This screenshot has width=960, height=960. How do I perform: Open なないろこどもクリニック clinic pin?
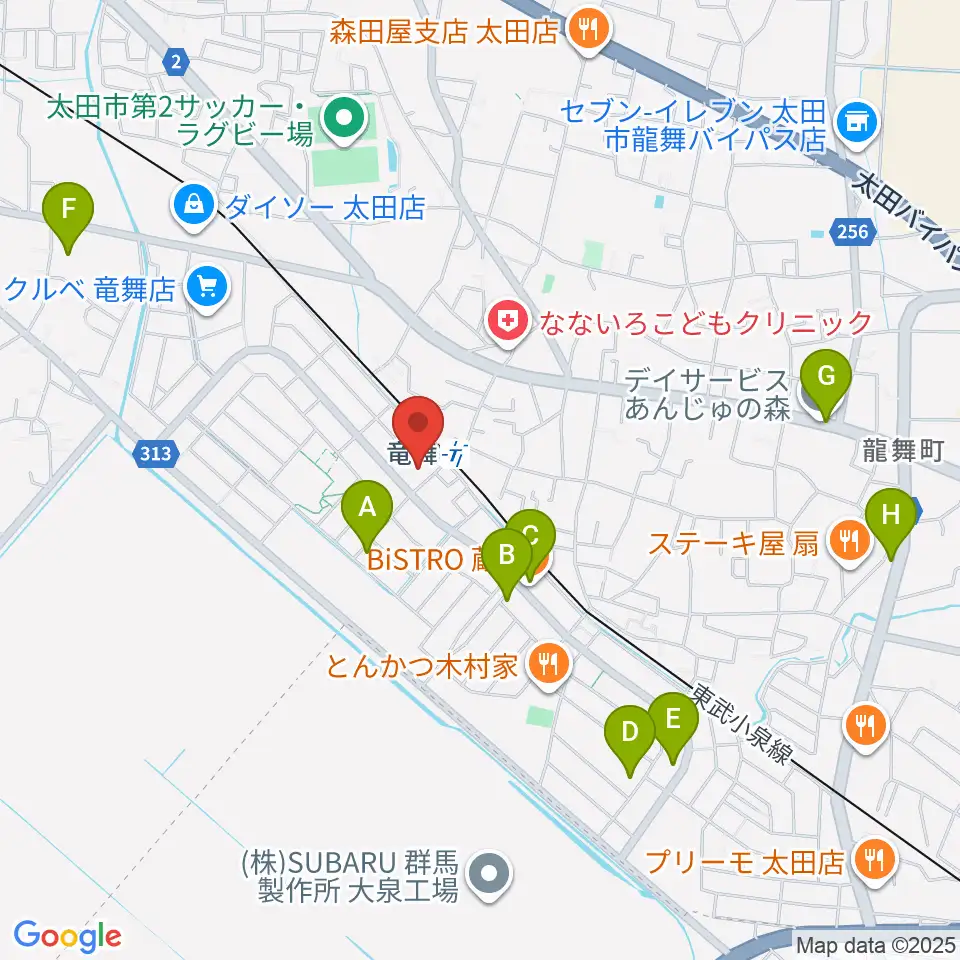tap(507, 322)
